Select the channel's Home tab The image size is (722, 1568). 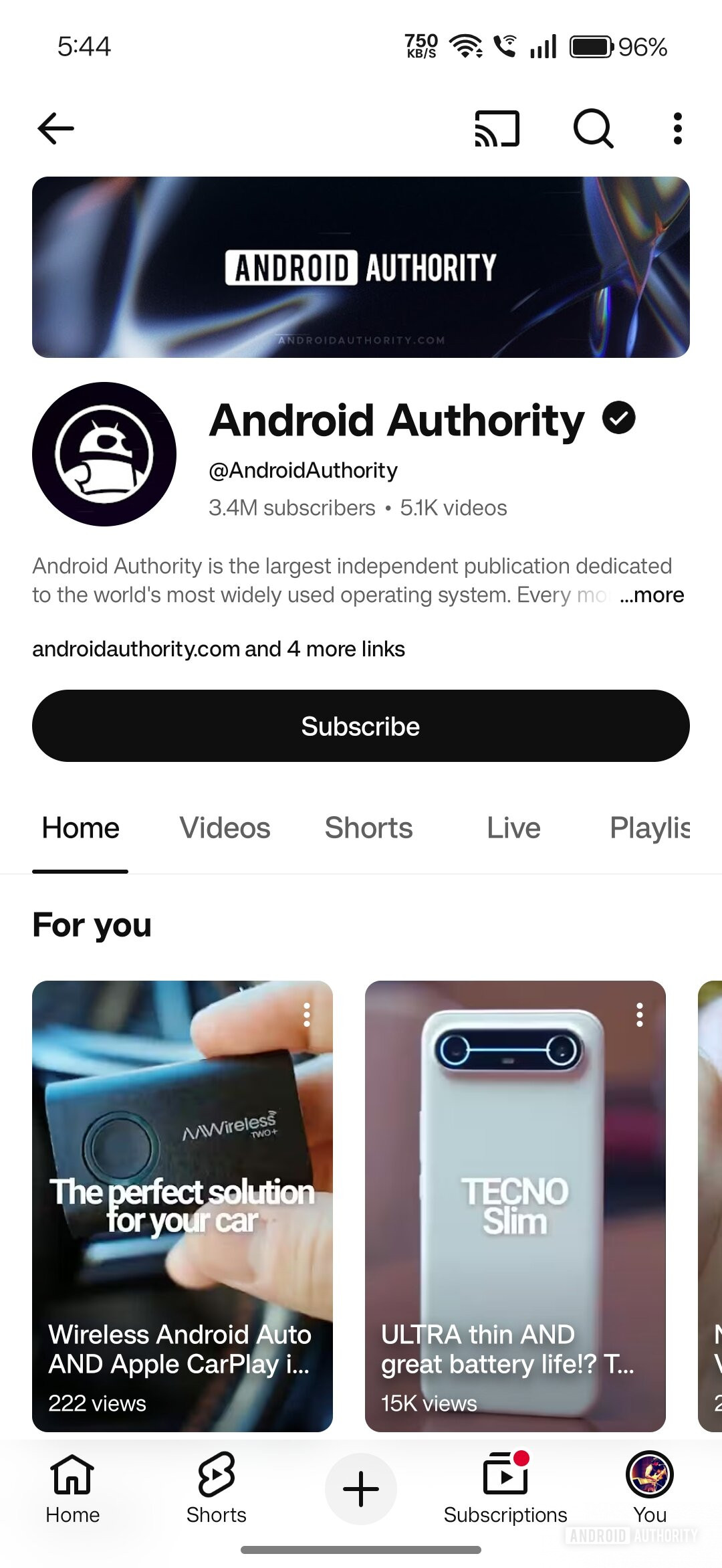[x=80, y=828]
